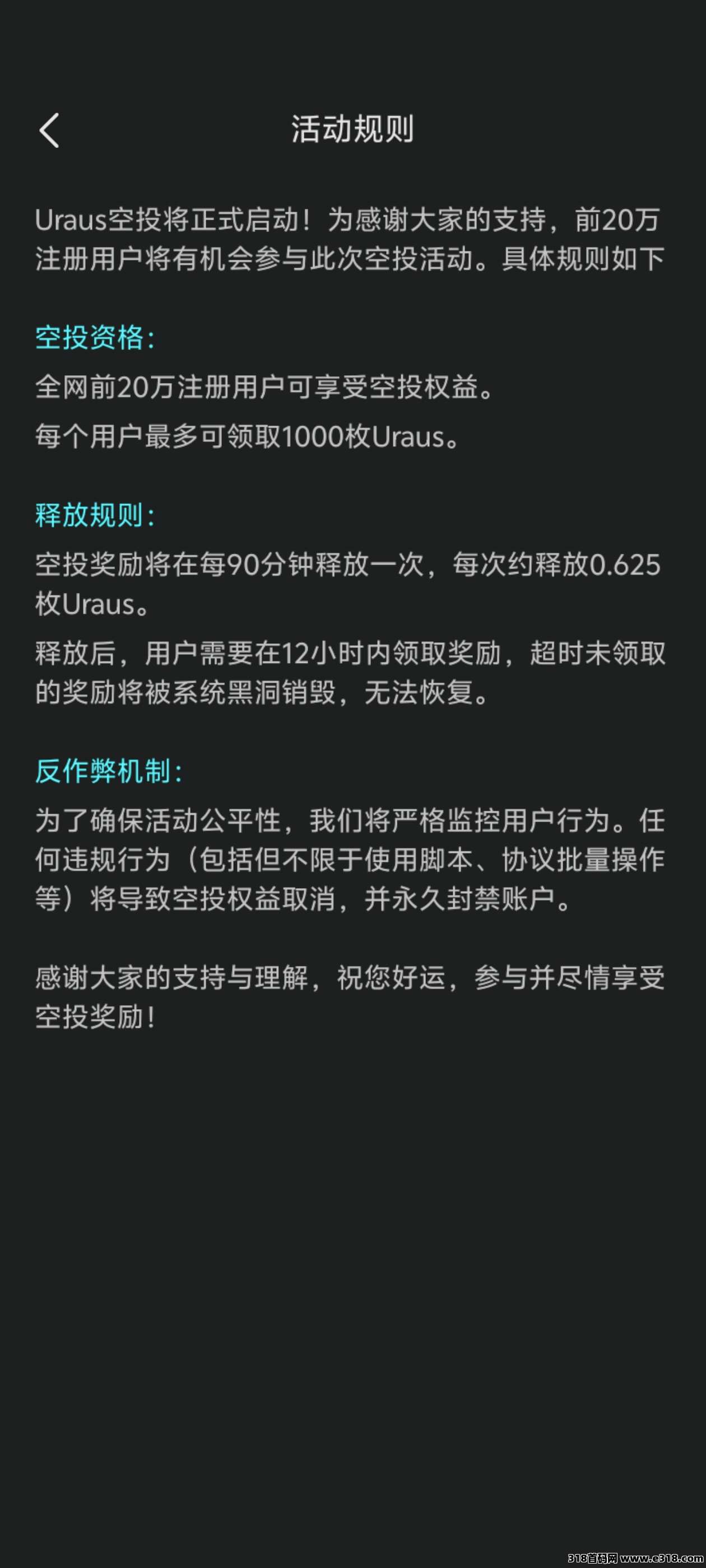The height and width of the screenshot is (1568, 706).
Task: Go back from the 活动规则 page
Action: click(49, 130)
